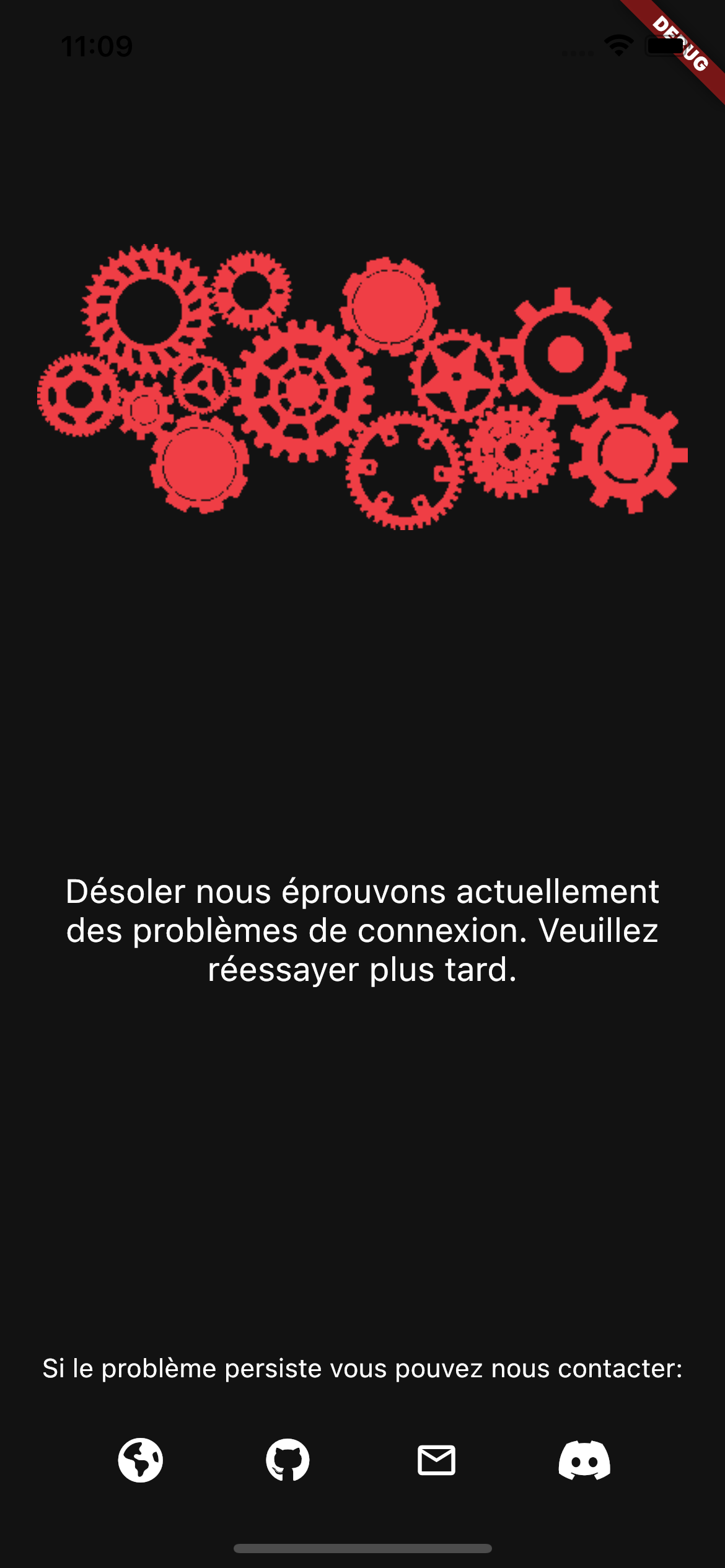Tap the connection error message text
Screen dimensions: 725x1568
362,935
